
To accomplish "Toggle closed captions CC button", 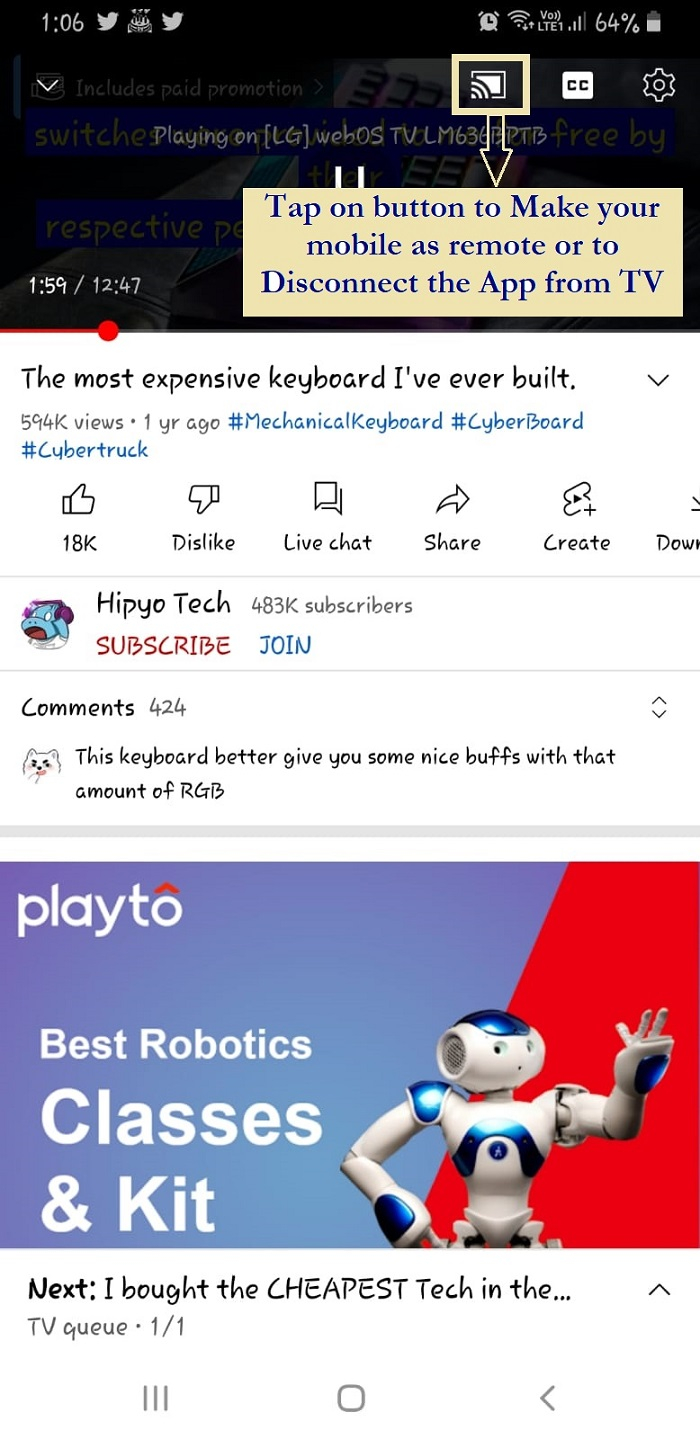I will pos(577,86).
